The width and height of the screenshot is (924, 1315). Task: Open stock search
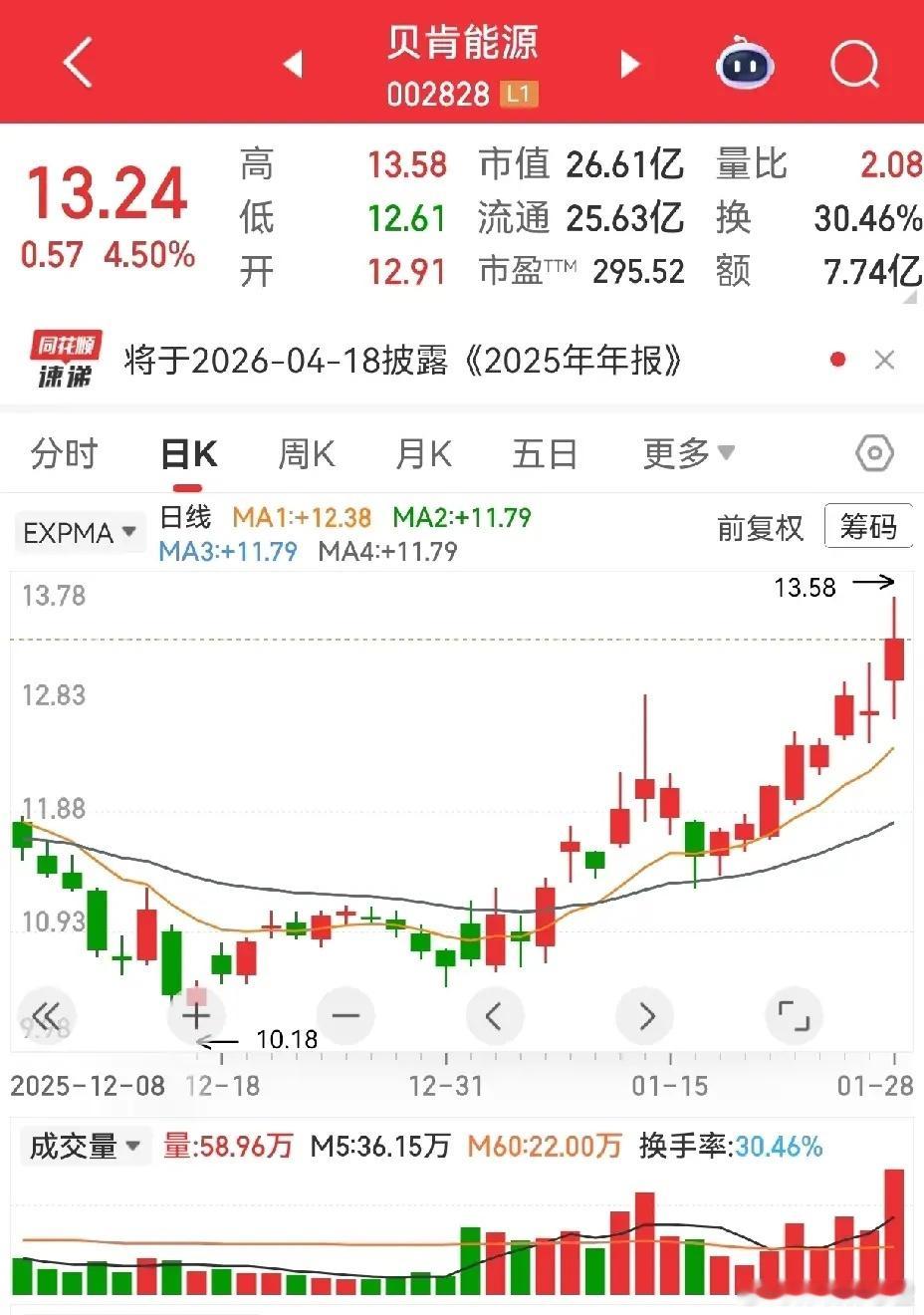coord(854,65)
